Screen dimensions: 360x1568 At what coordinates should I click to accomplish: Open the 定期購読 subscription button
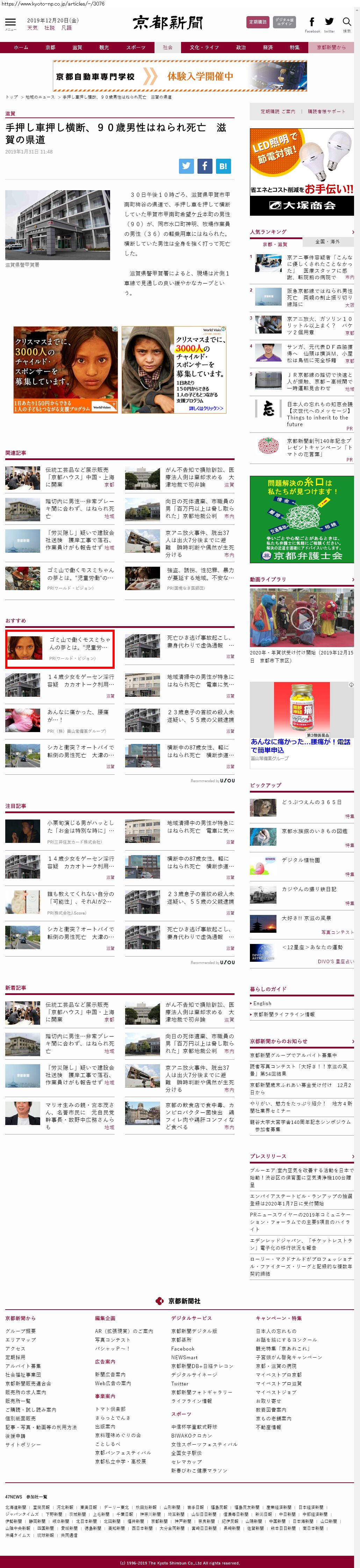[x=258, y=22]
